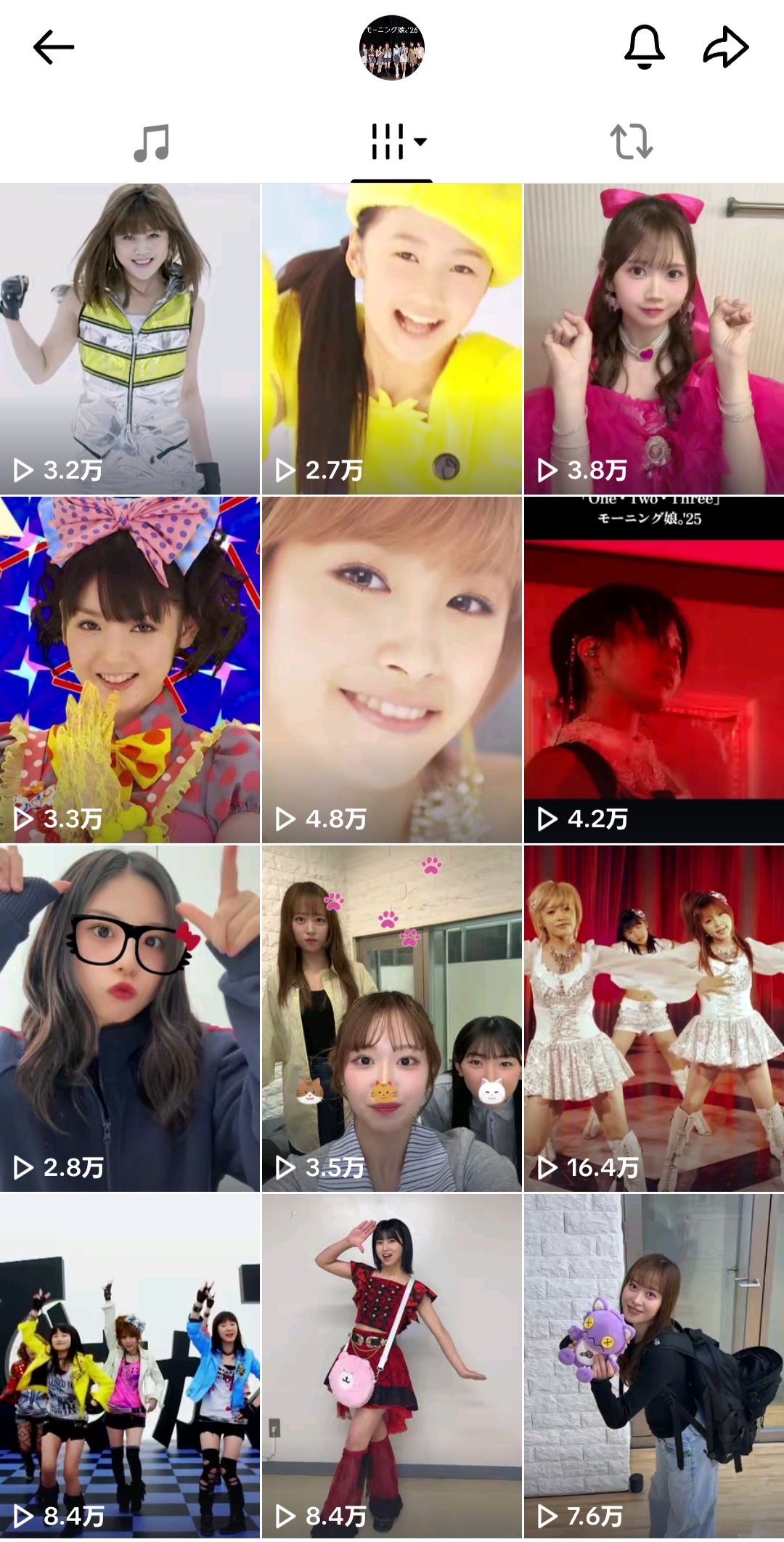Open the video with 2.8万 views
This screenshot has height=1542, width=784.
130,1018
